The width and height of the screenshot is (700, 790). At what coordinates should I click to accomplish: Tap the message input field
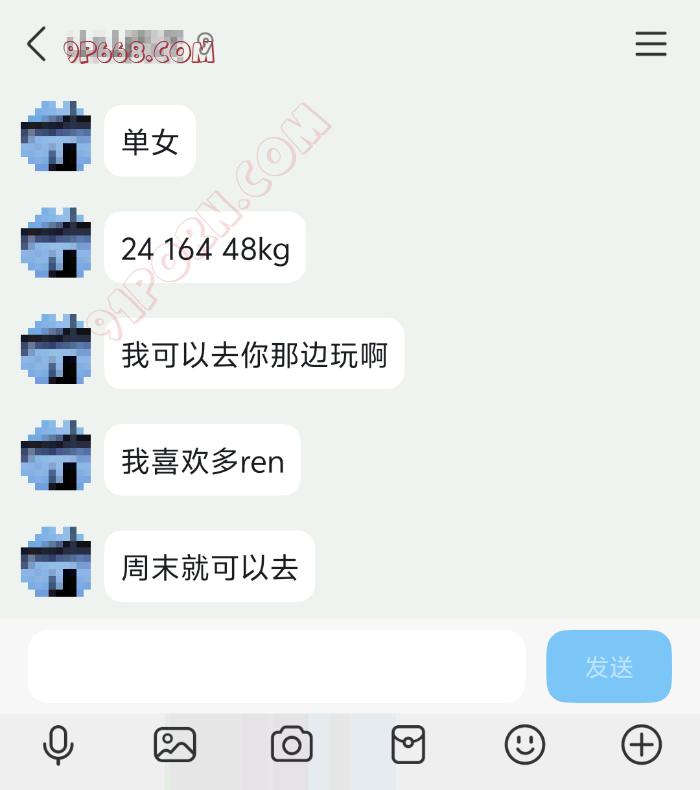point(276,666)
